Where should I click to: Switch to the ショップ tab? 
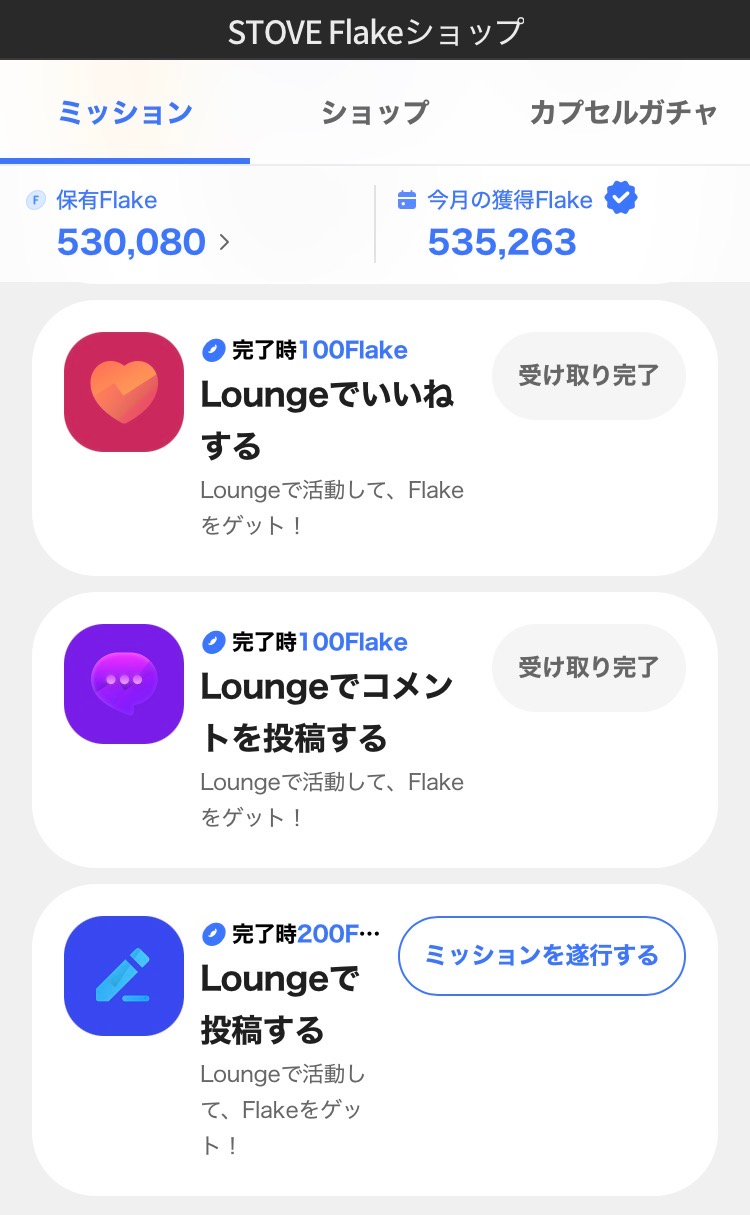[374, 113]
